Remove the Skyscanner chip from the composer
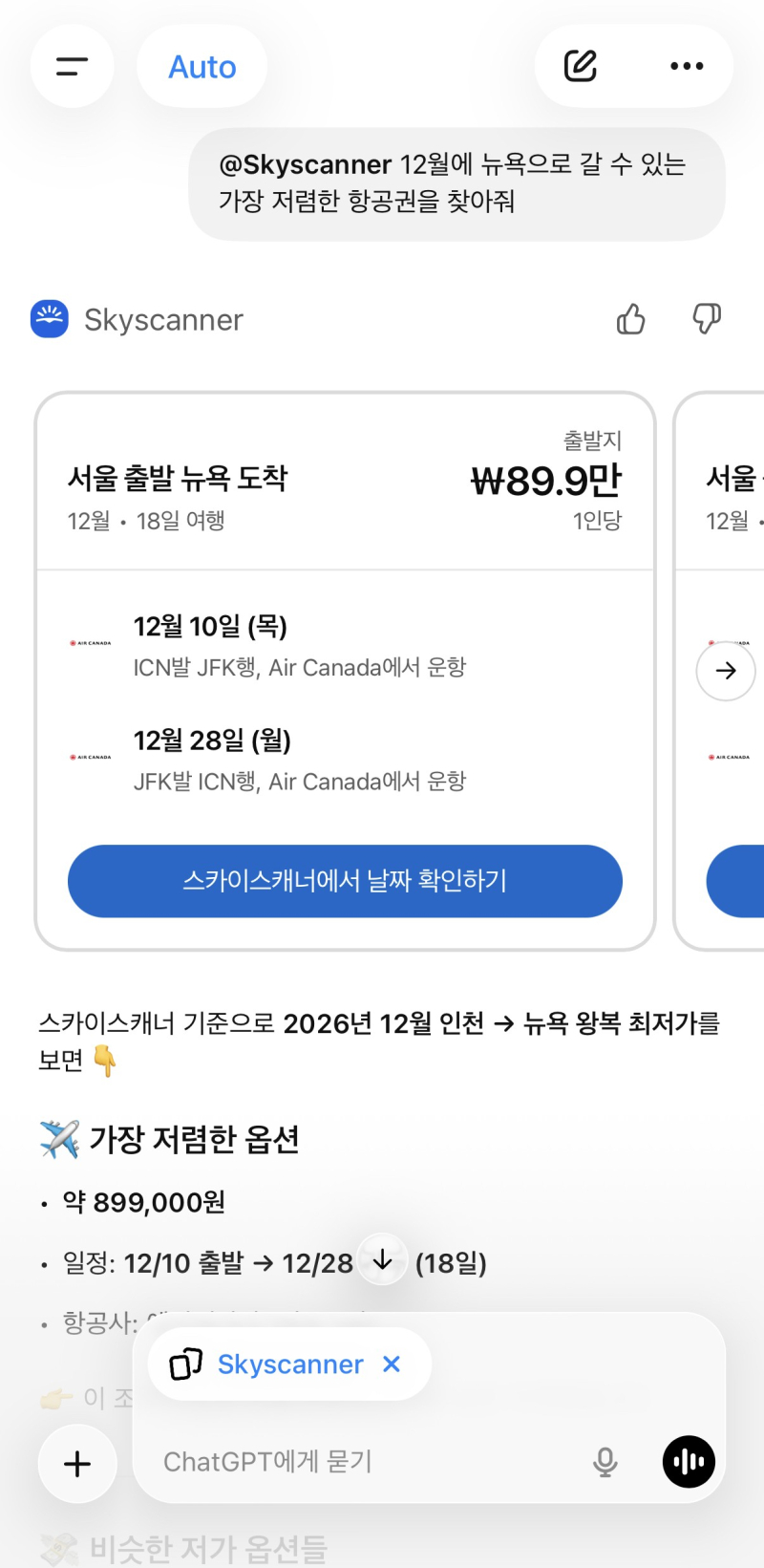The image size is (764, 1568). point(392,1364)
